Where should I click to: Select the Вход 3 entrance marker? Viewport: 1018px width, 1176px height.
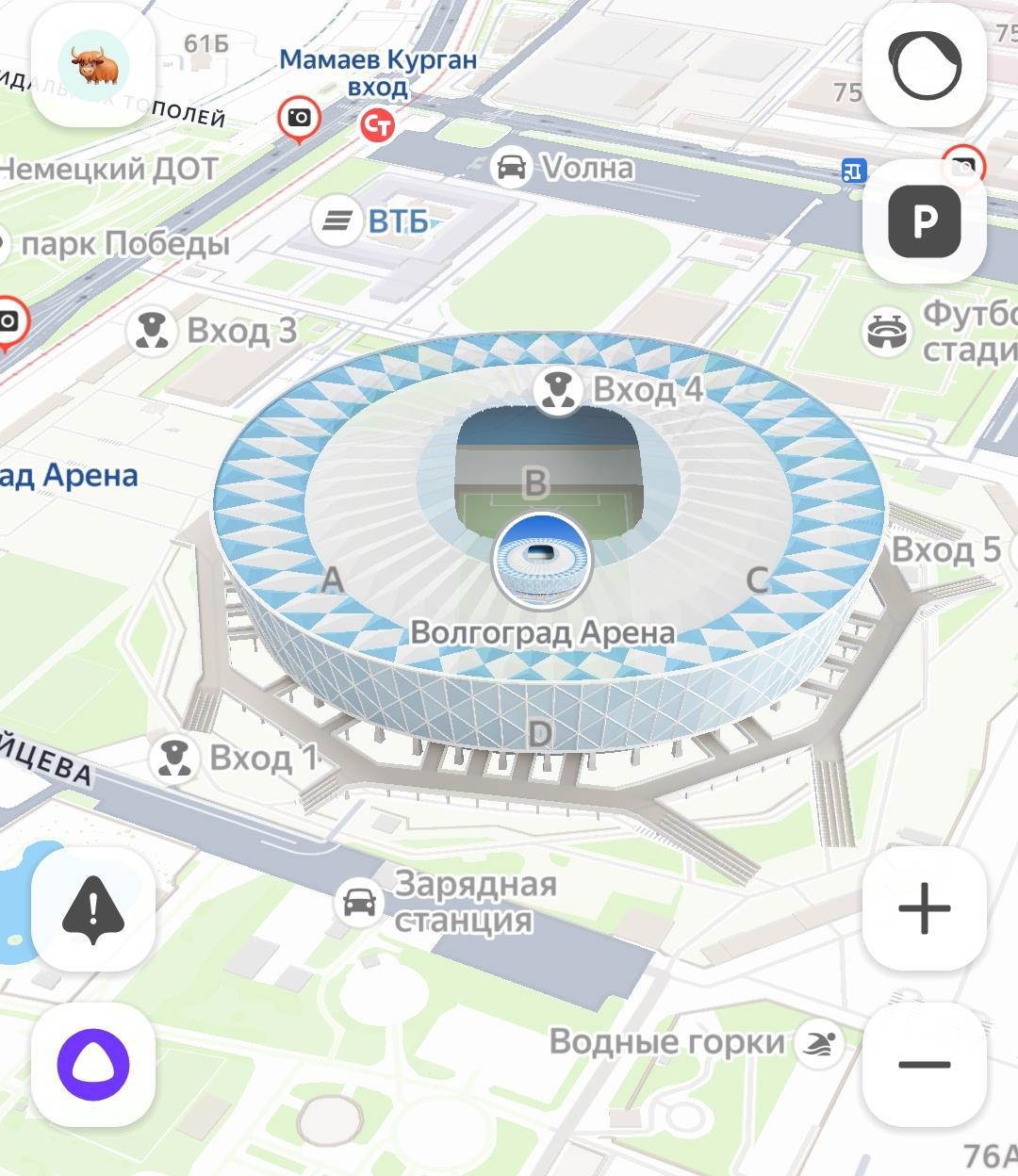point(153,330)
